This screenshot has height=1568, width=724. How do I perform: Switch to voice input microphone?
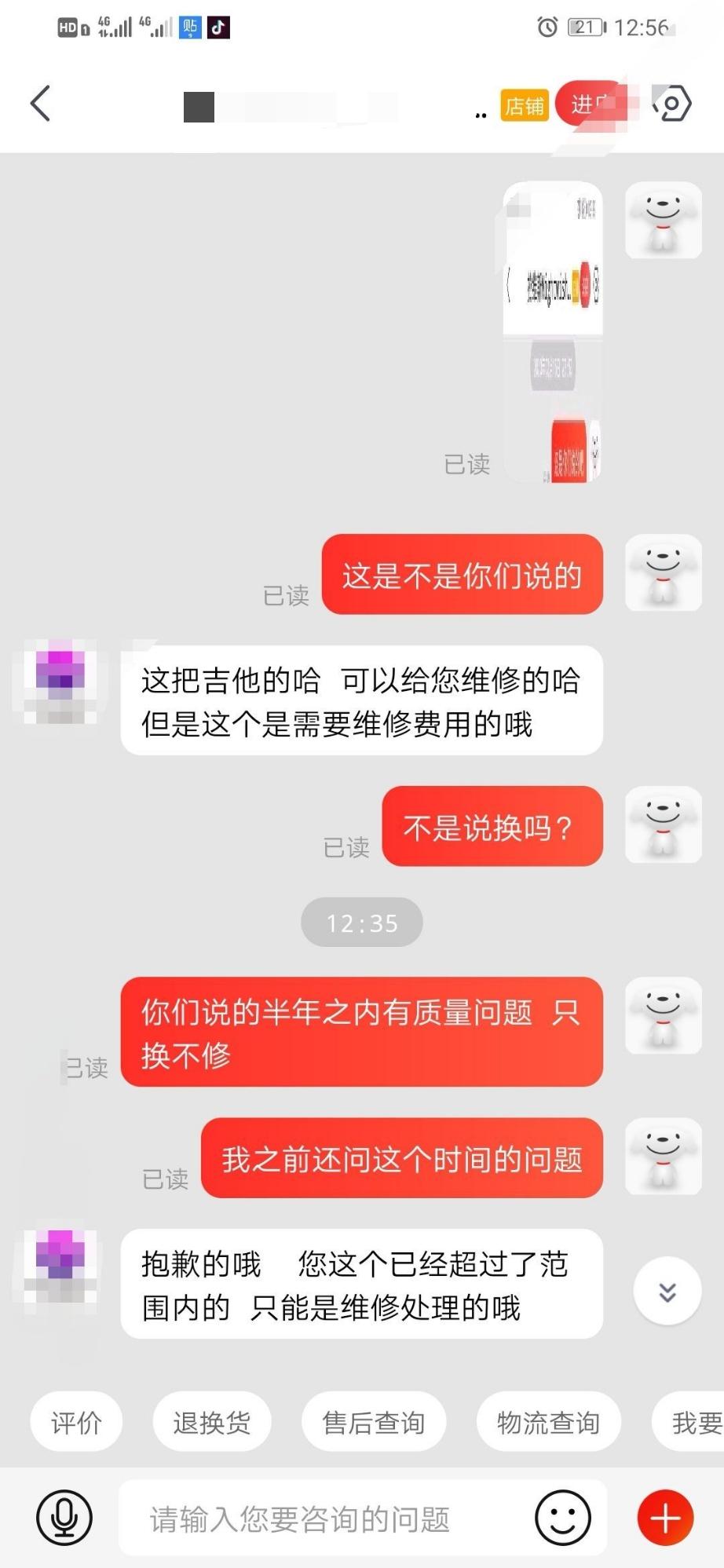(64, 1519)
